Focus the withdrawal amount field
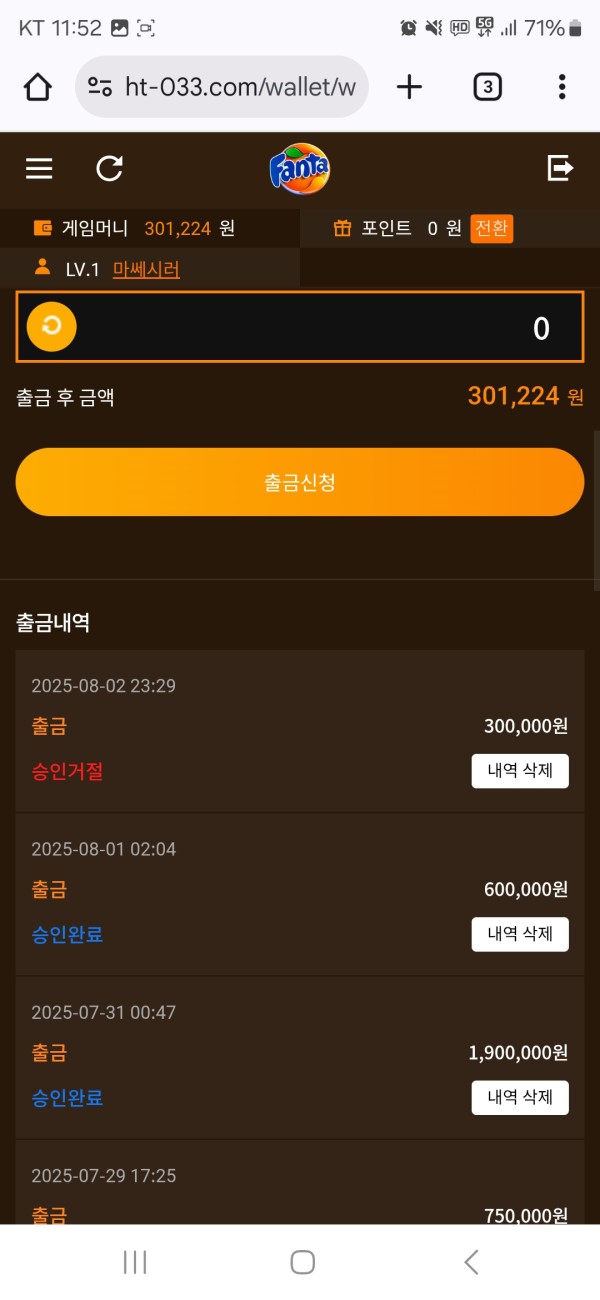The image size is (600, 1300). tap(320, 327)
